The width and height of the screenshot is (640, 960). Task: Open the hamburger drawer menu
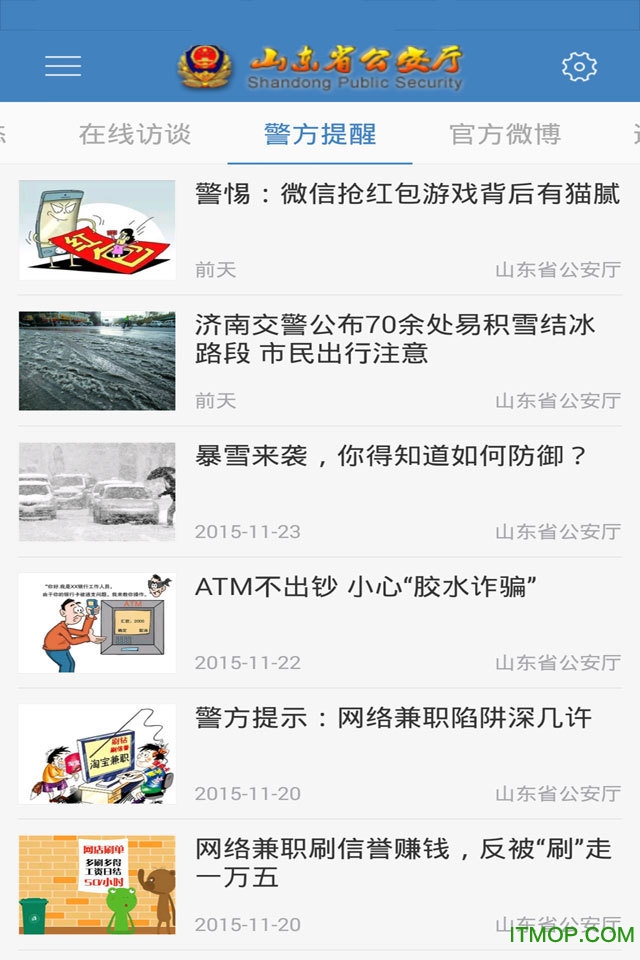[63, 67]
